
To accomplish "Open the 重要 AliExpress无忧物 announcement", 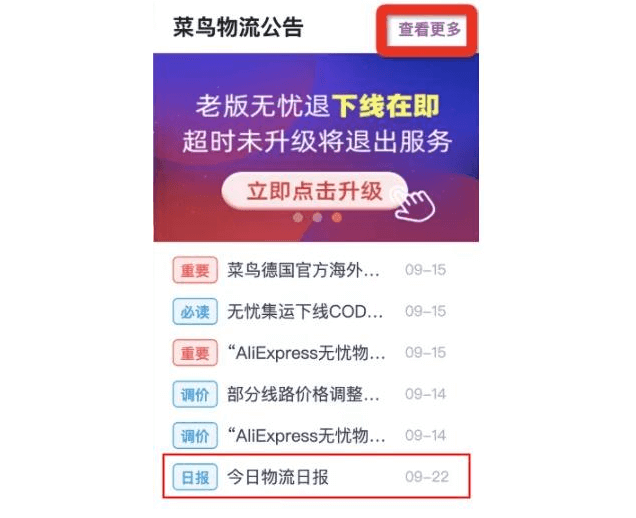I will 305,353.
